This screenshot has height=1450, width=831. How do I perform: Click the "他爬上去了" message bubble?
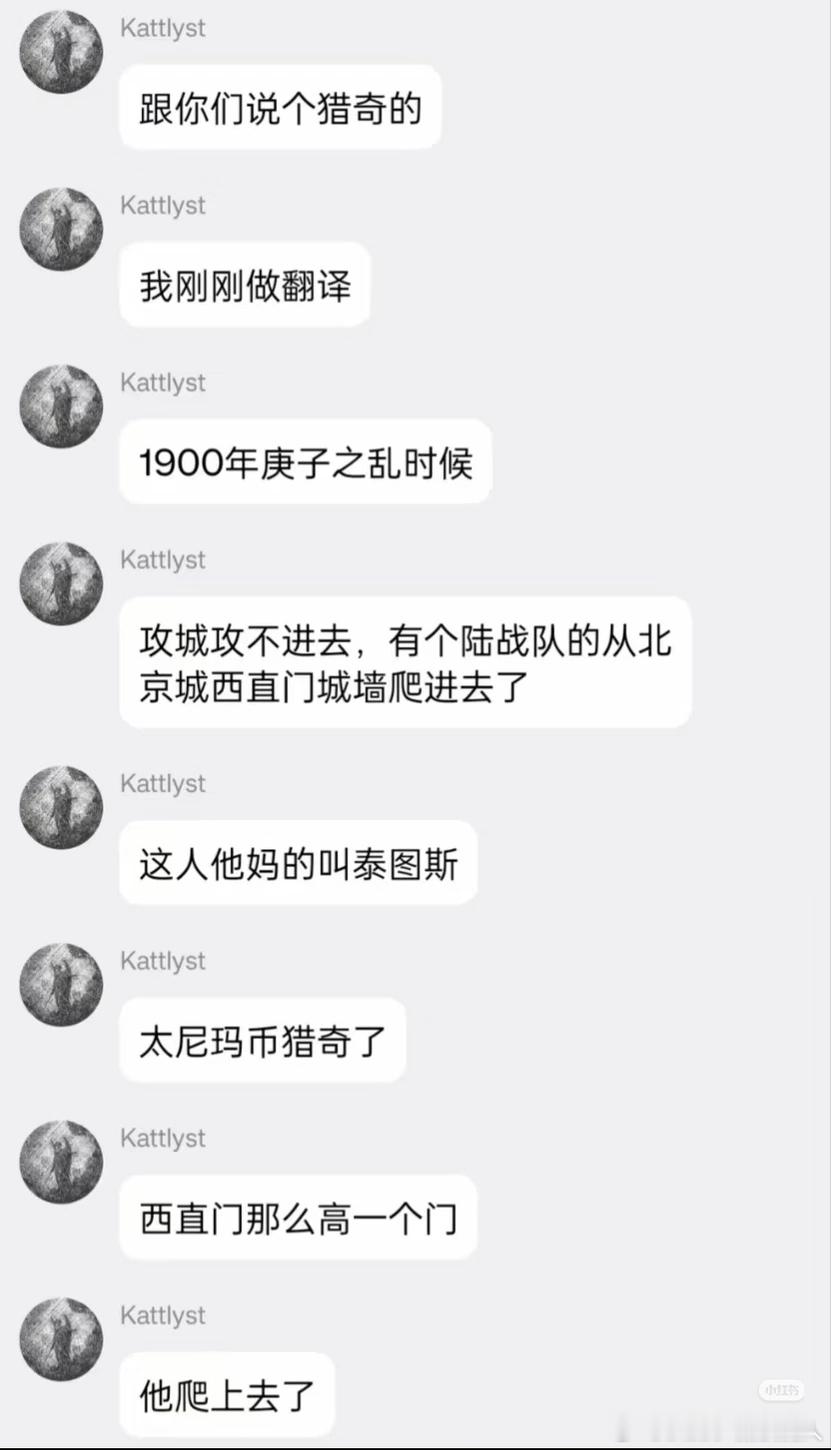(226, 1393)
